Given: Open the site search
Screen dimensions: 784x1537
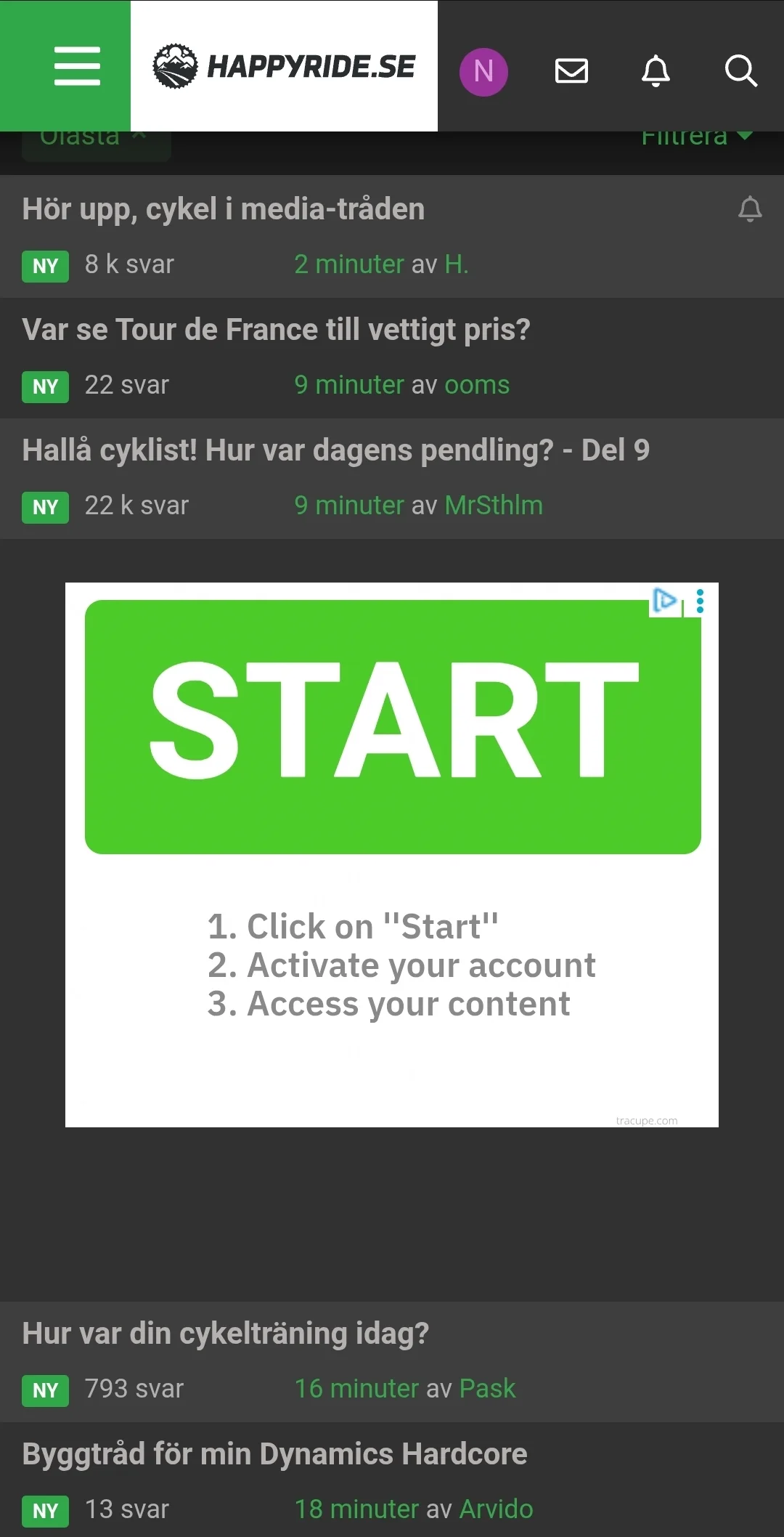Looking at the screenshot, I should tap(740, 71).
